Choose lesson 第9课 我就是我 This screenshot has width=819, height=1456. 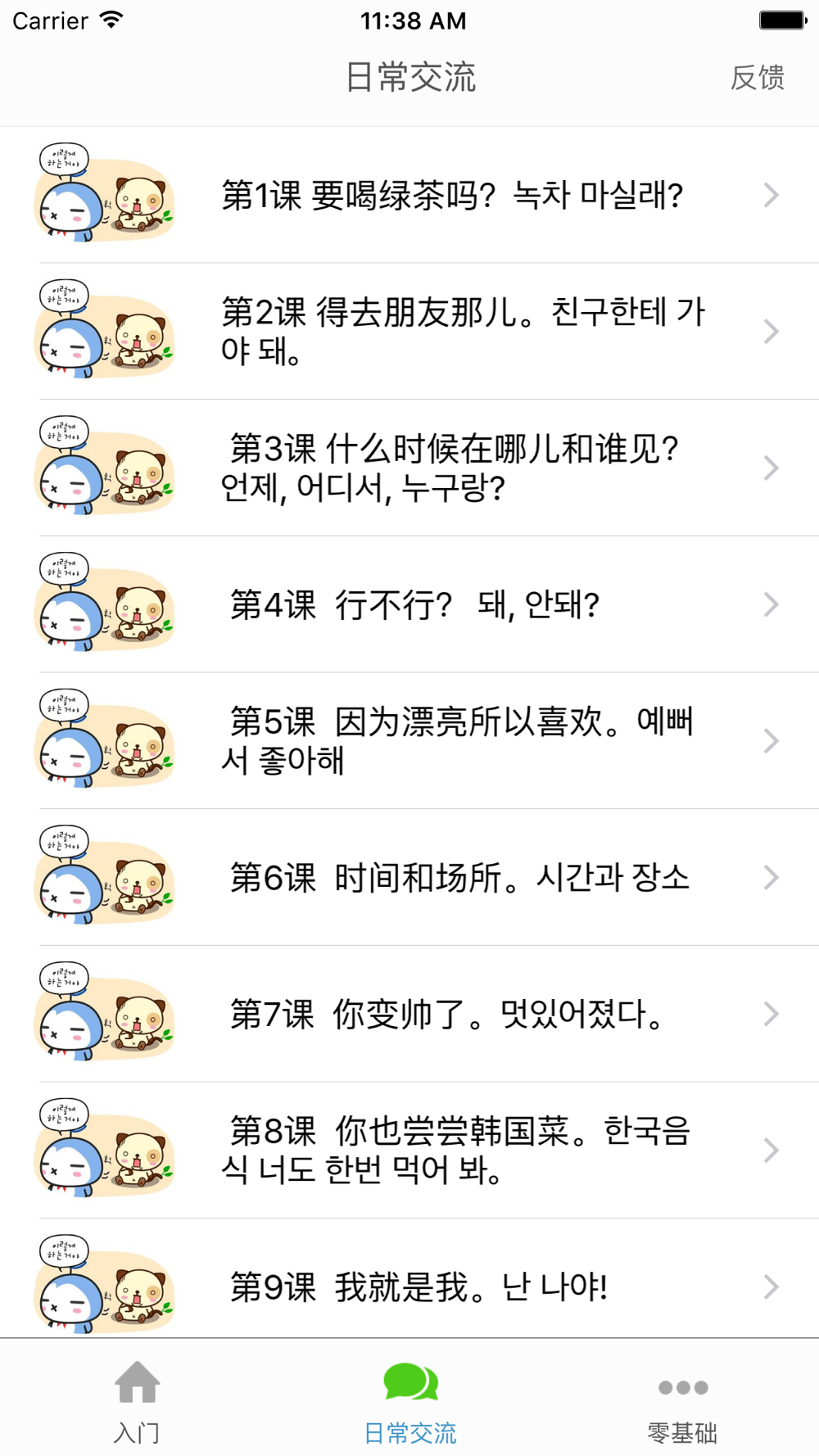coord(419,1286)
